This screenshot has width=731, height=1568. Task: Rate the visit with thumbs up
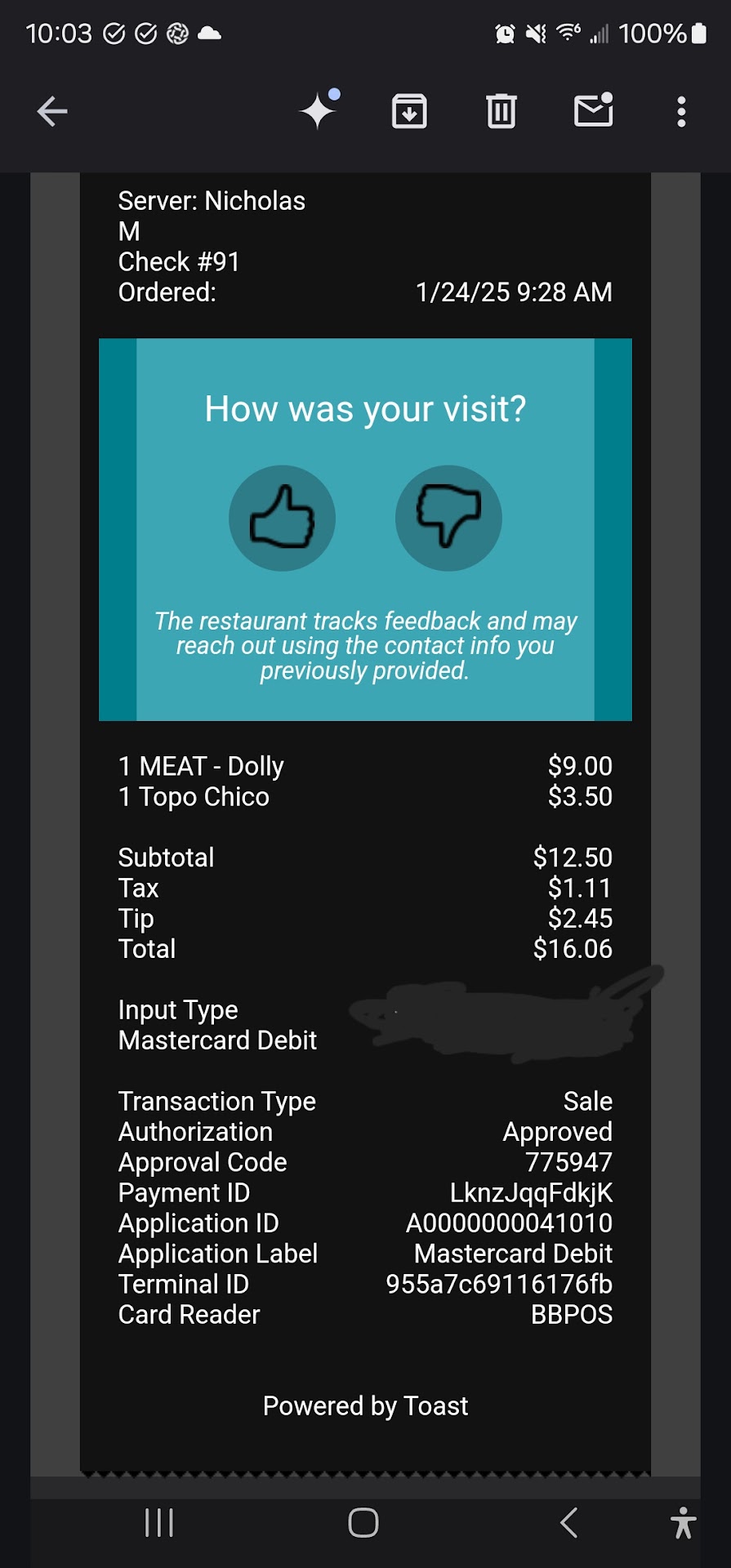[282, 518]
